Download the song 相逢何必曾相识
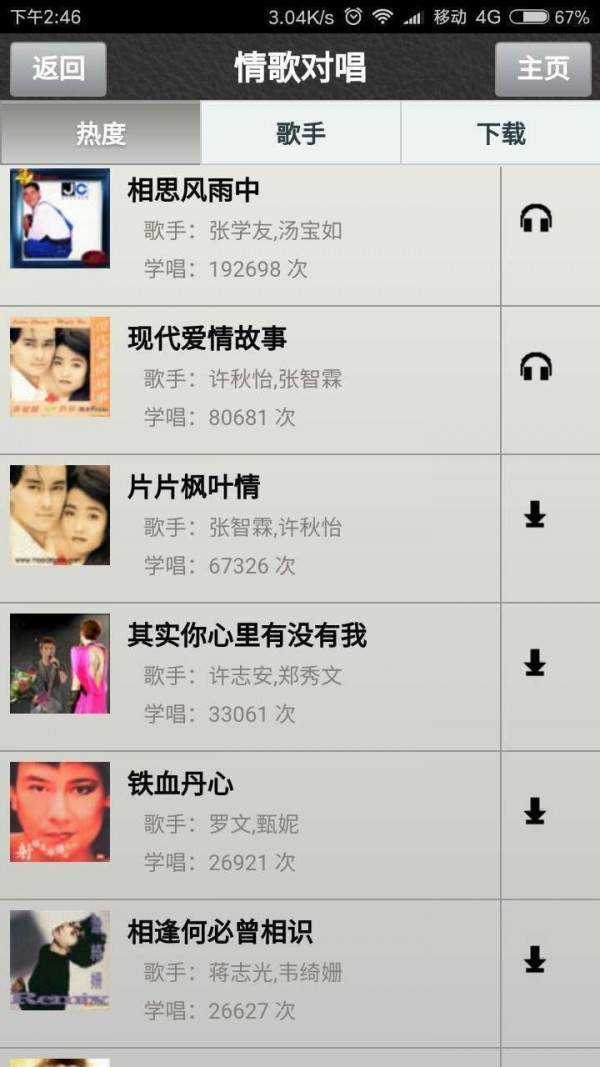 (x=536, y=960)
